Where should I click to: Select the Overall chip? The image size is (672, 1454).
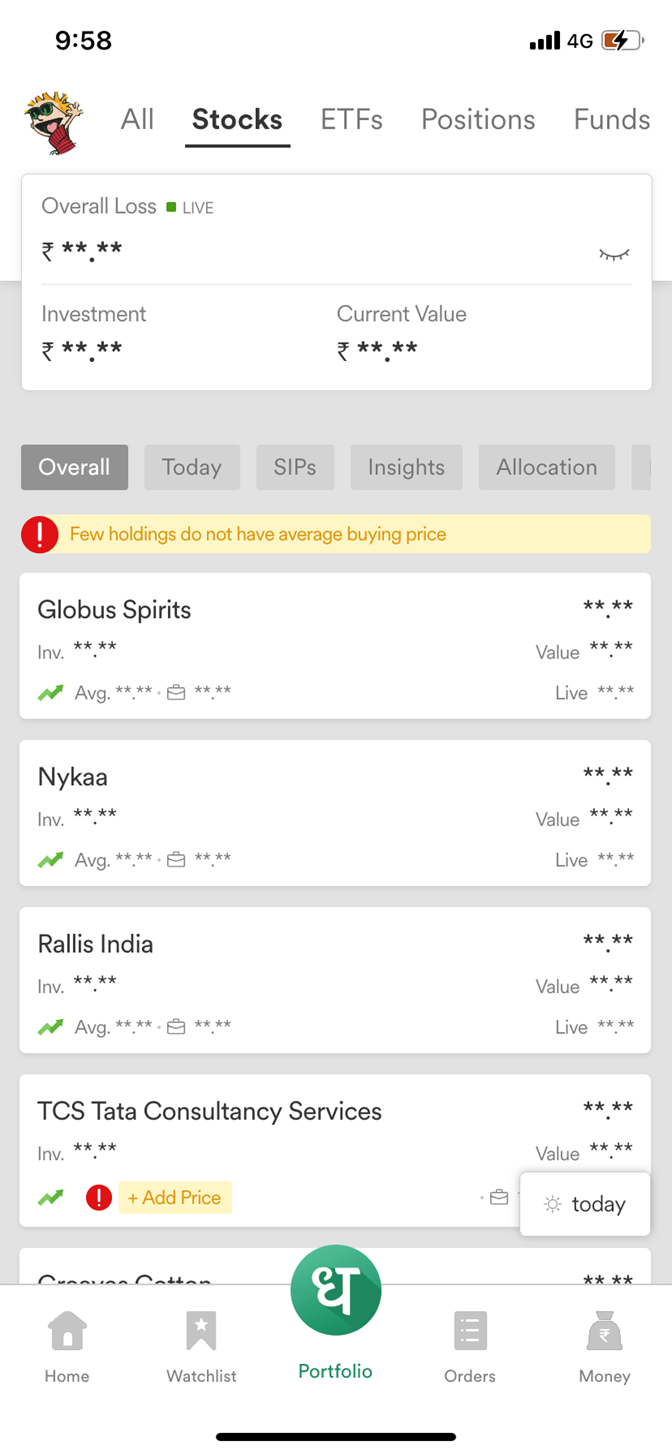tap(74, 467)
